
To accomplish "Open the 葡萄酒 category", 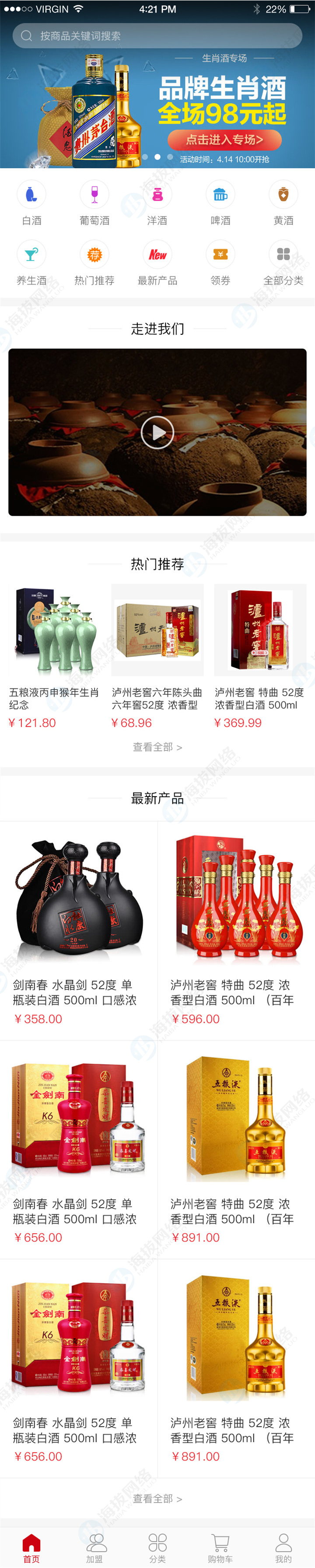I will click(94, 203).
